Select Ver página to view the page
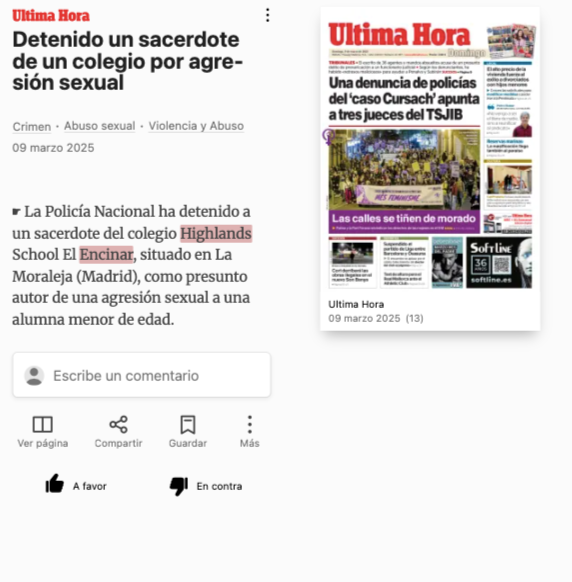 click(43, 432)
